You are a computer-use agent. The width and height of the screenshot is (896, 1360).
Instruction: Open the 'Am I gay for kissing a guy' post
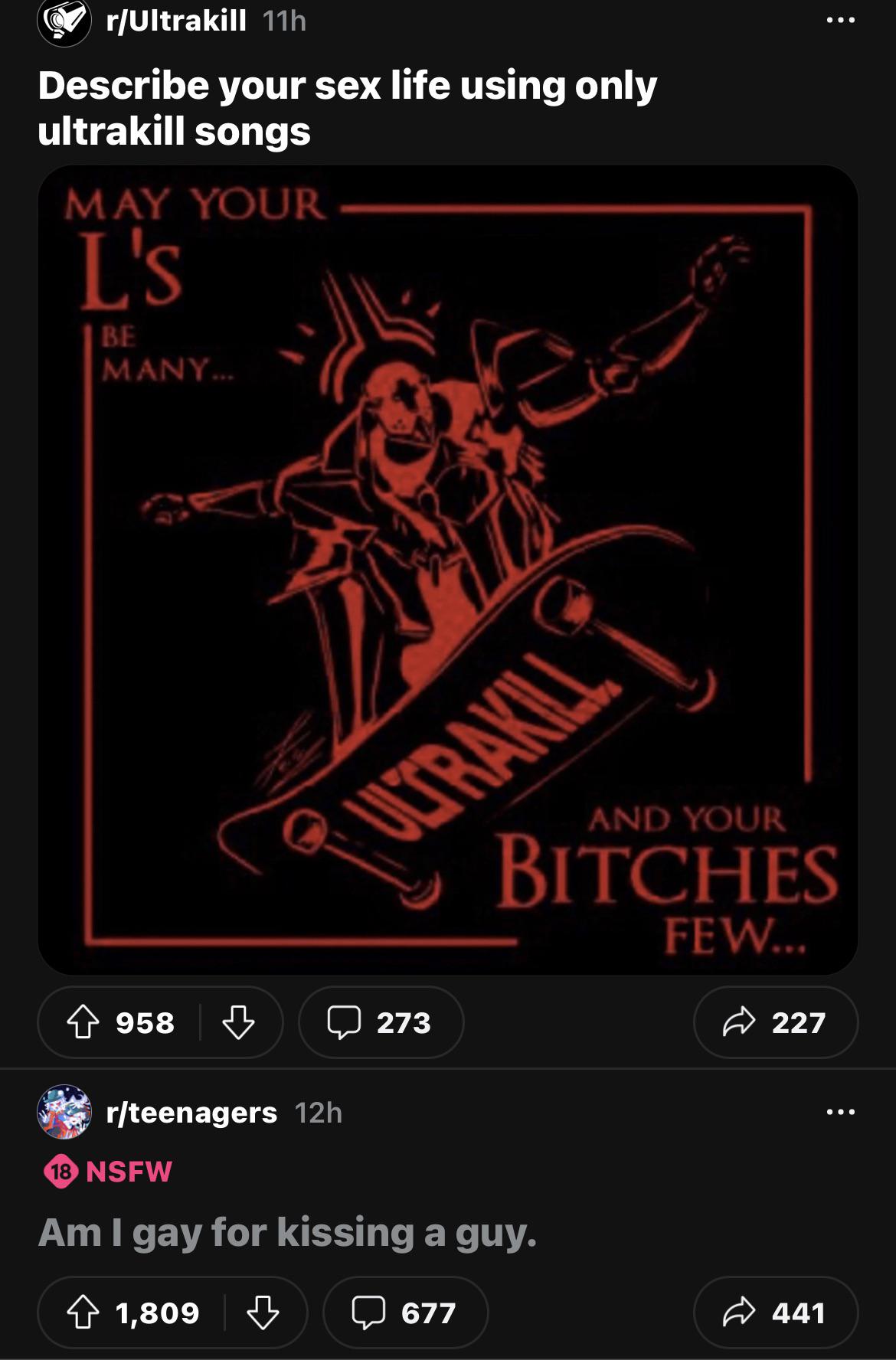tap(287, 1232)
